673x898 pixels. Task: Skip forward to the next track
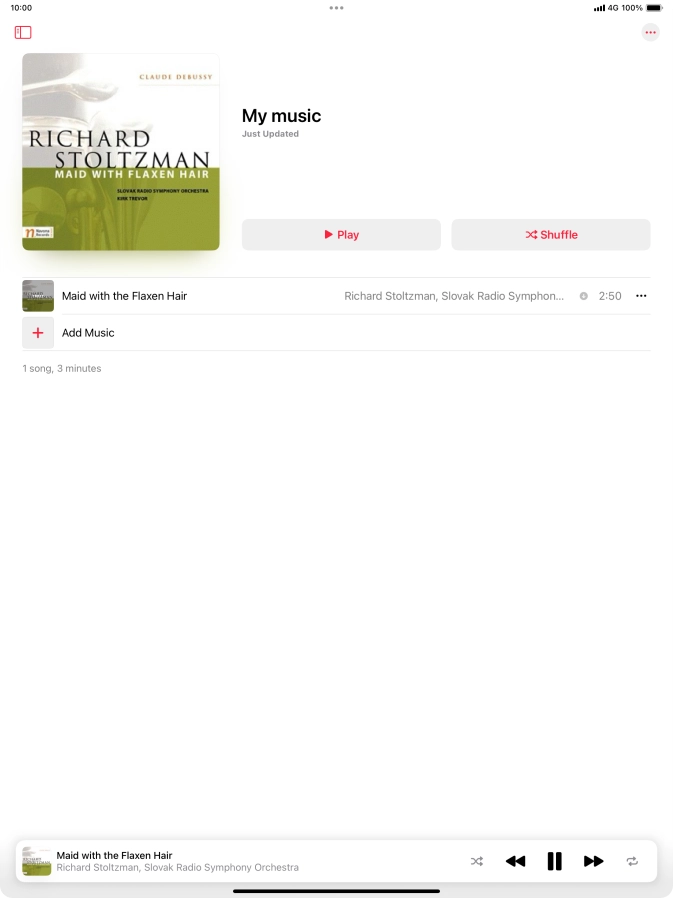coord(594,861)
